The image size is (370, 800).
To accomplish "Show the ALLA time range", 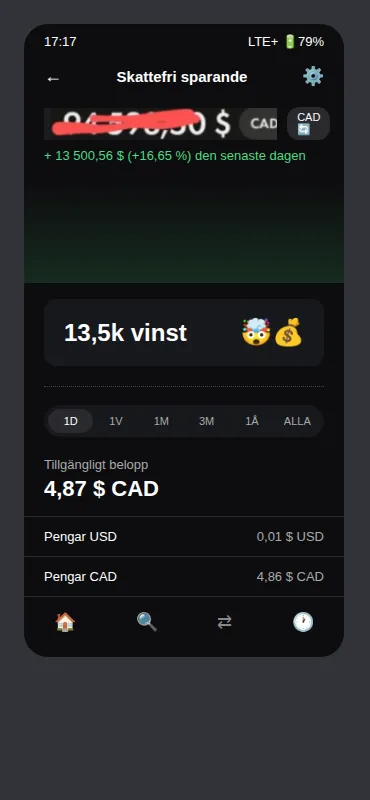I will click(297, 421).
